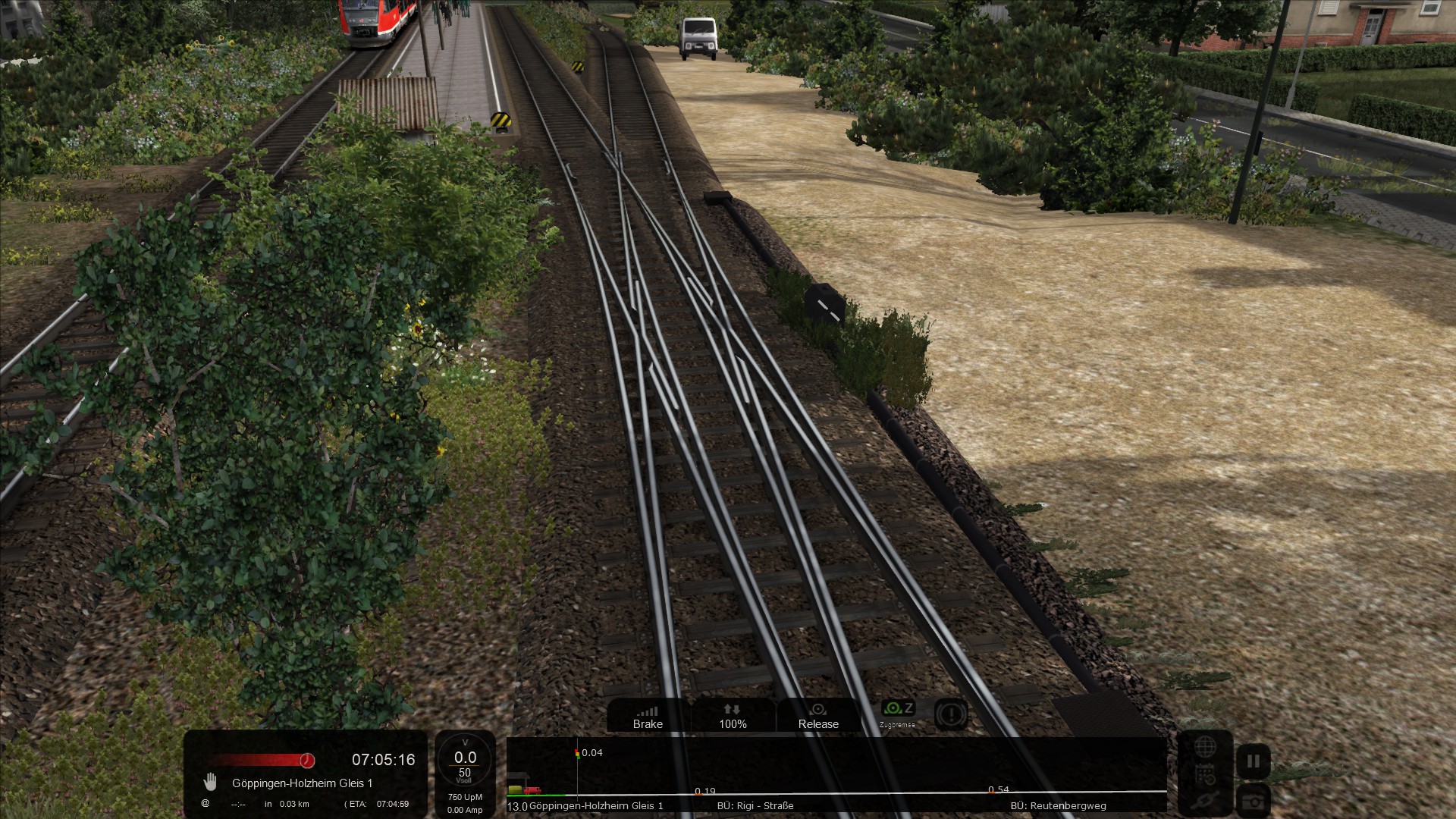Open the task list schedule icon
The height and width of the screenshot is (819, 1456).
[1205, 775]
